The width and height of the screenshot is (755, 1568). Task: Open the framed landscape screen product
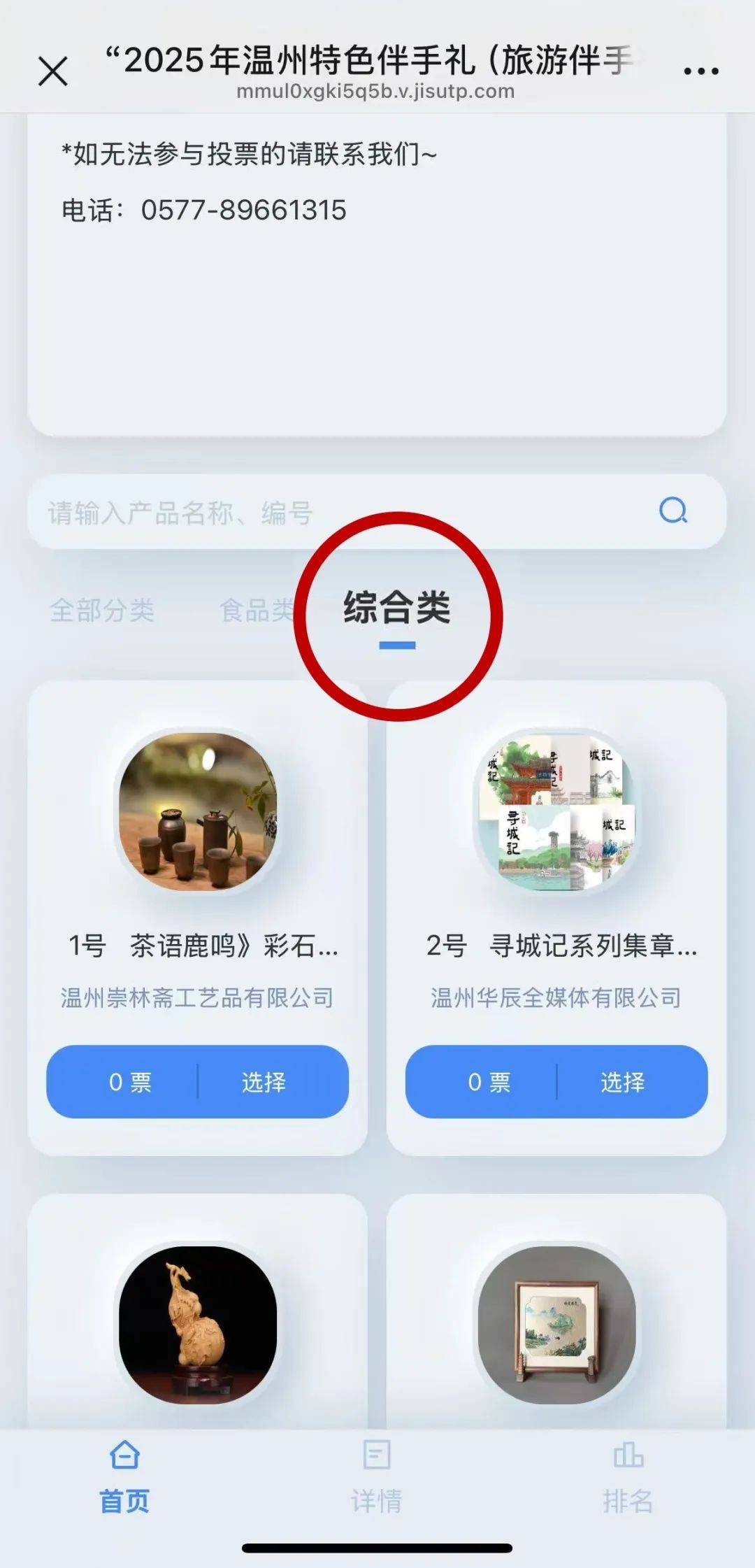coord(556,1324)
